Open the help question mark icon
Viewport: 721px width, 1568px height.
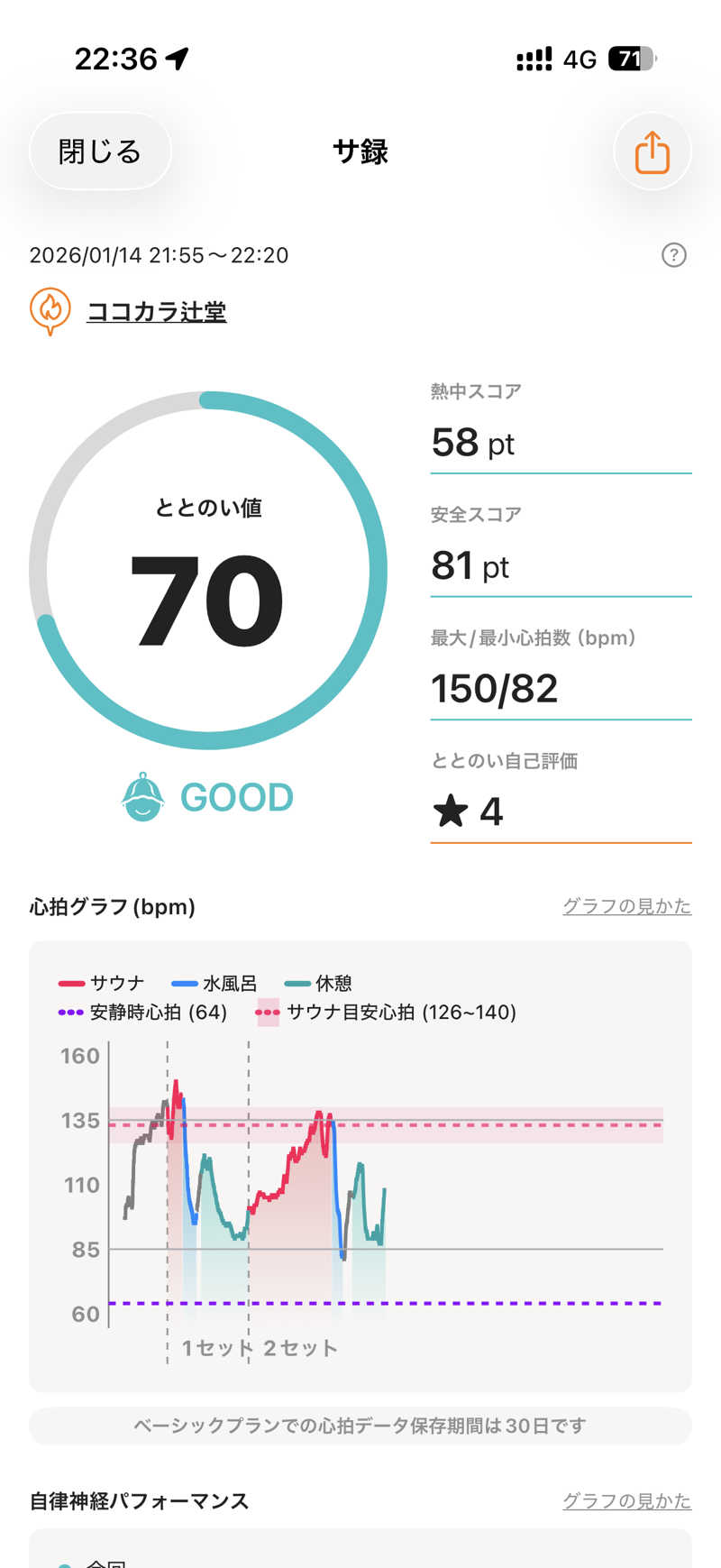click(673, 255)
